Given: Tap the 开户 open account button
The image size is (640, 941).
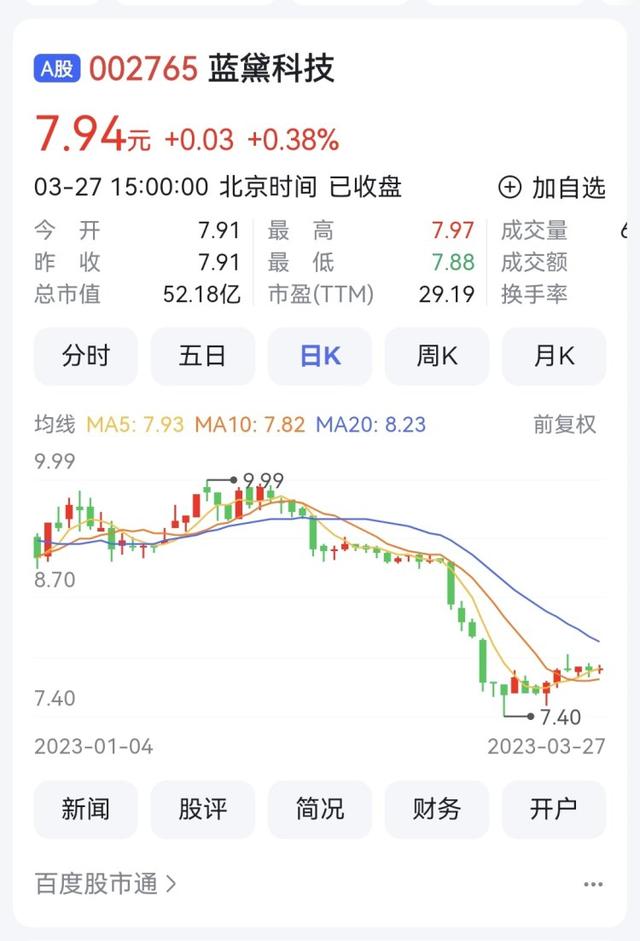Looking at the screenshot, I should (x=554, y=809).
